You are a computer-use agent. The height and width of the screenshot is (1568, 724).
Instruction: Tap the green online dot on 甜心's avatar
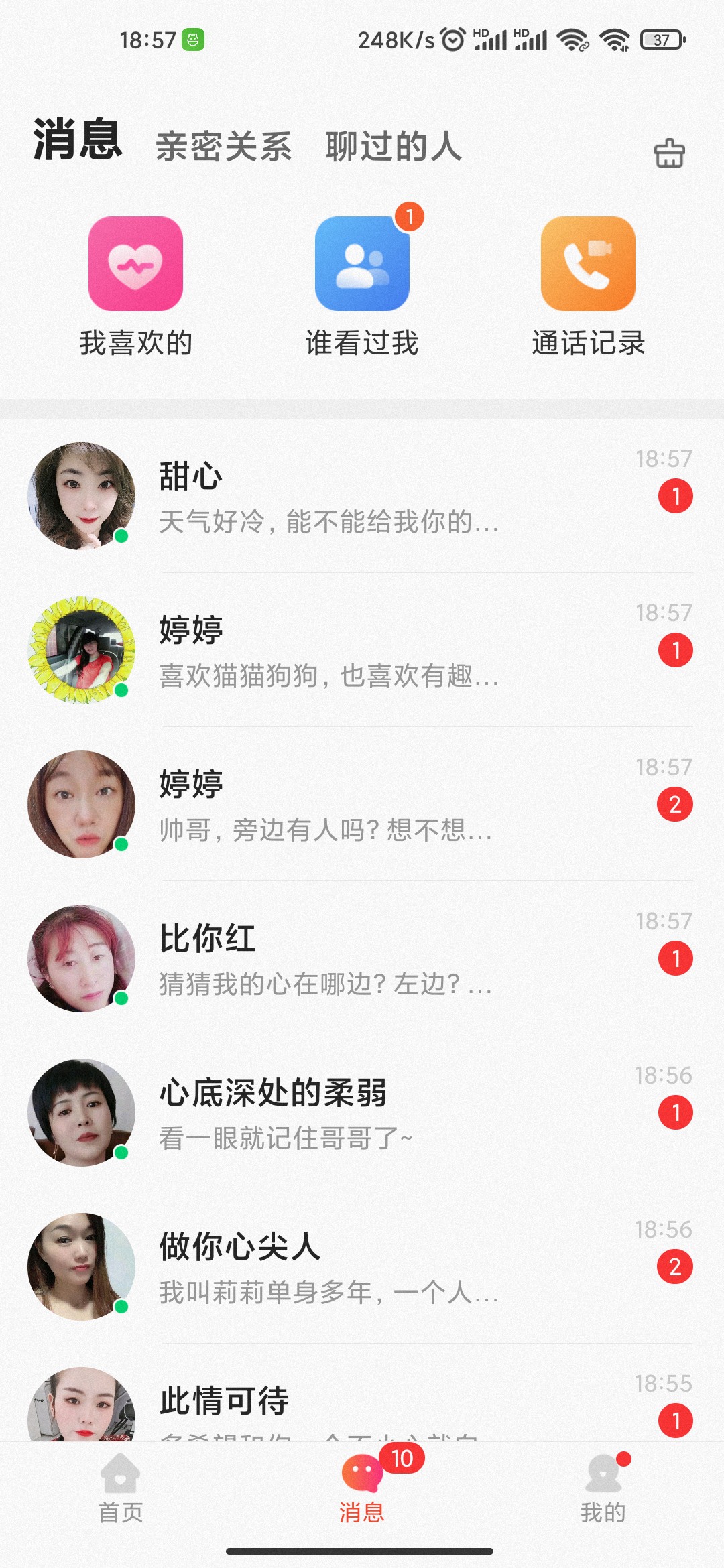(x=121, y=536)
